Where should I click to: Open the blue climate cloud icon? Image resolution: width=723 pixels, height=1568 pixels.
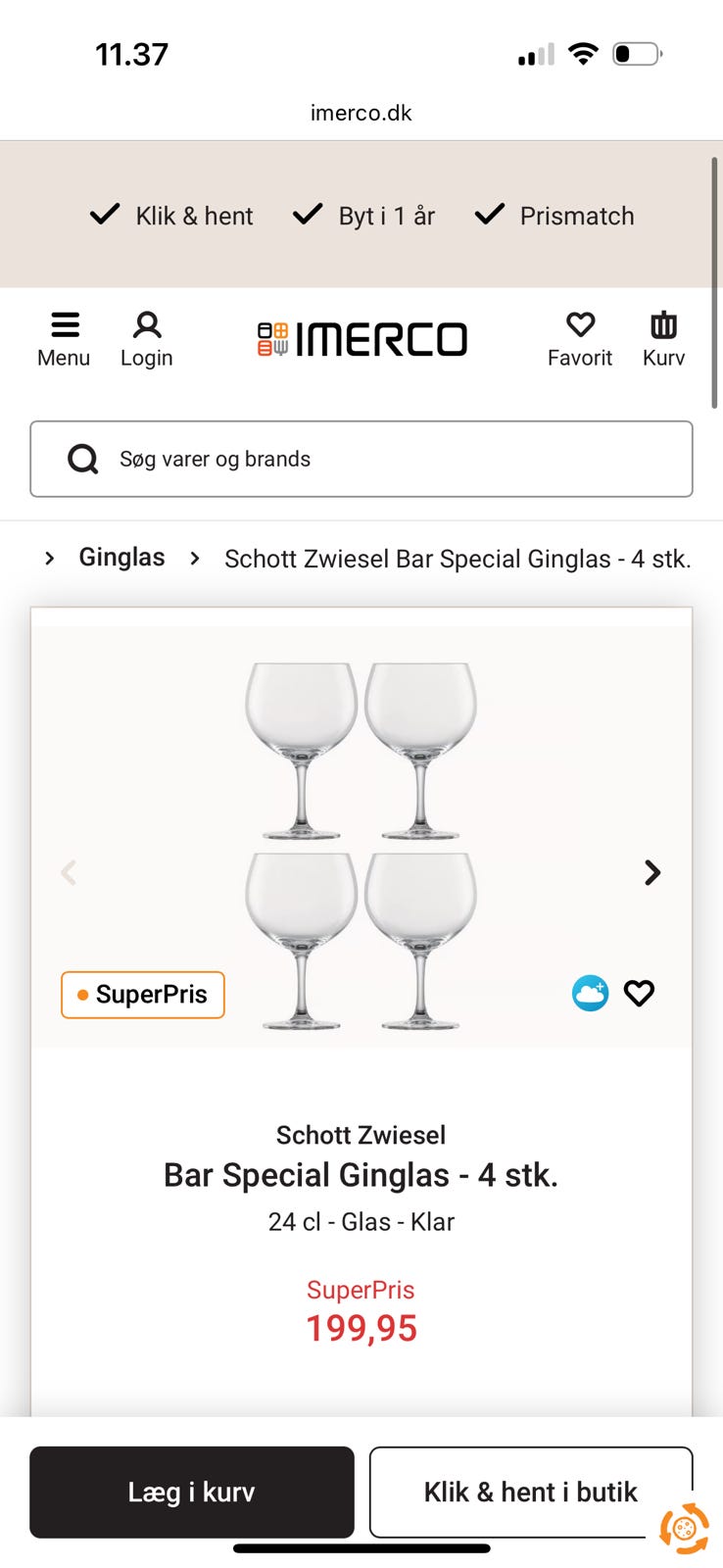(x=590, y=993)
